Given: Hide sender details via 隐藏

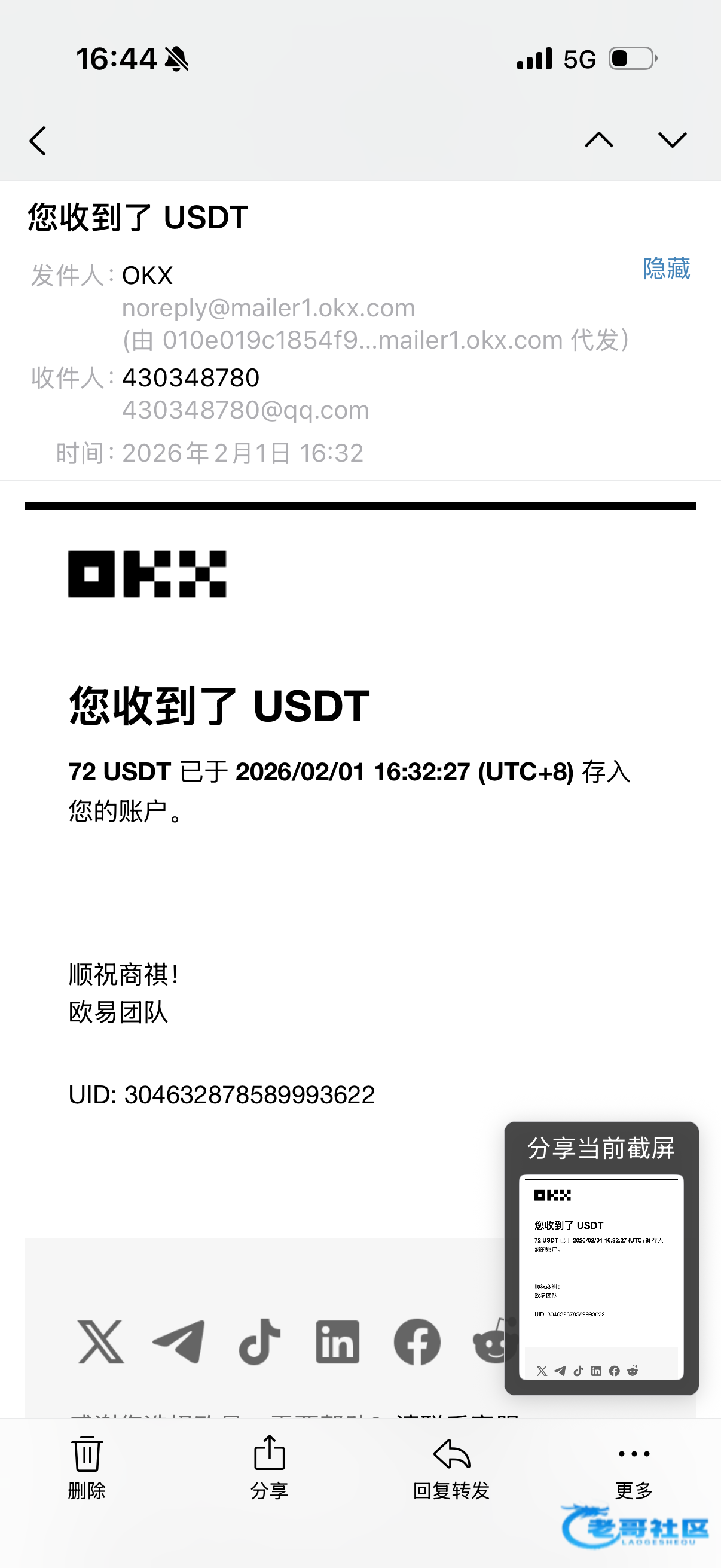Looking at the screenshot, I should (665, 269).
